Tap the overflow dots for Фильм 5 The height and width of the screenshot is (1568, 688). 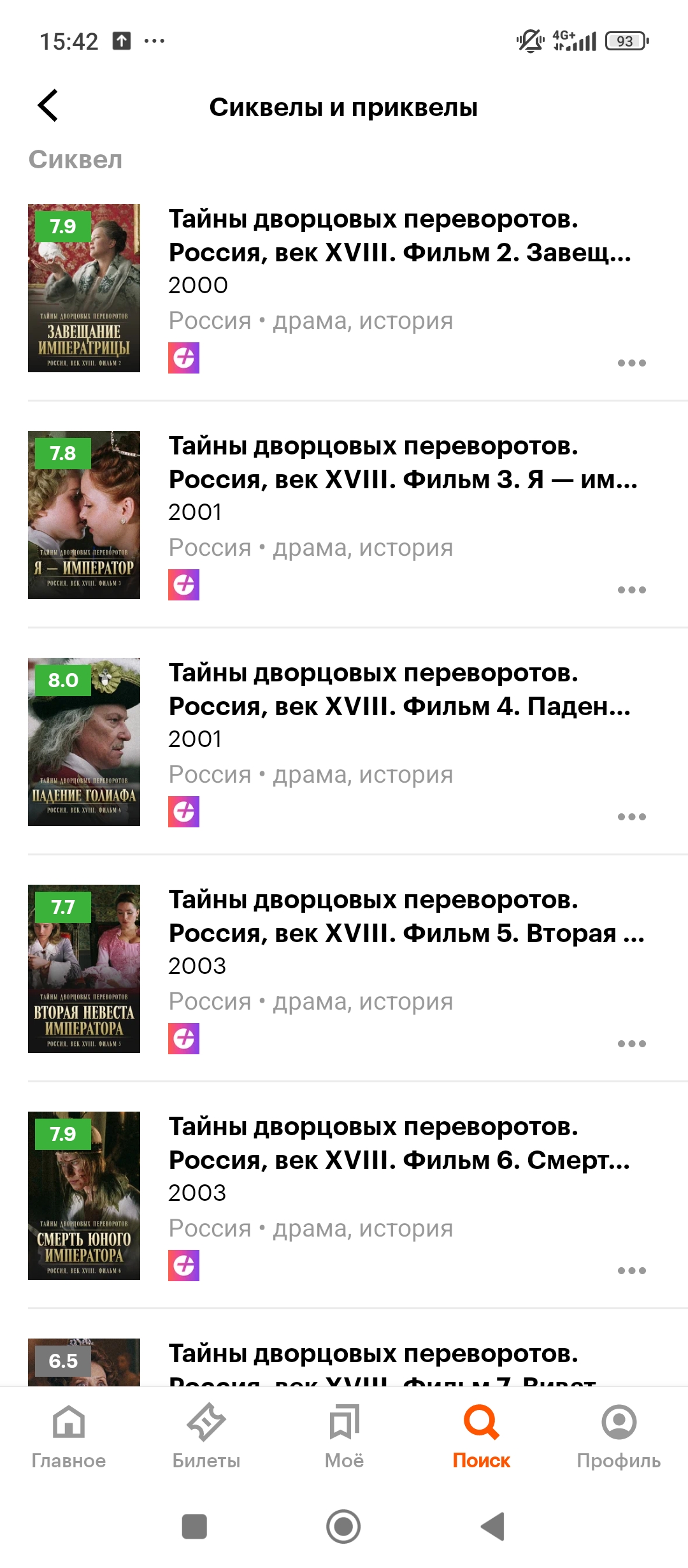point(631,1044)
